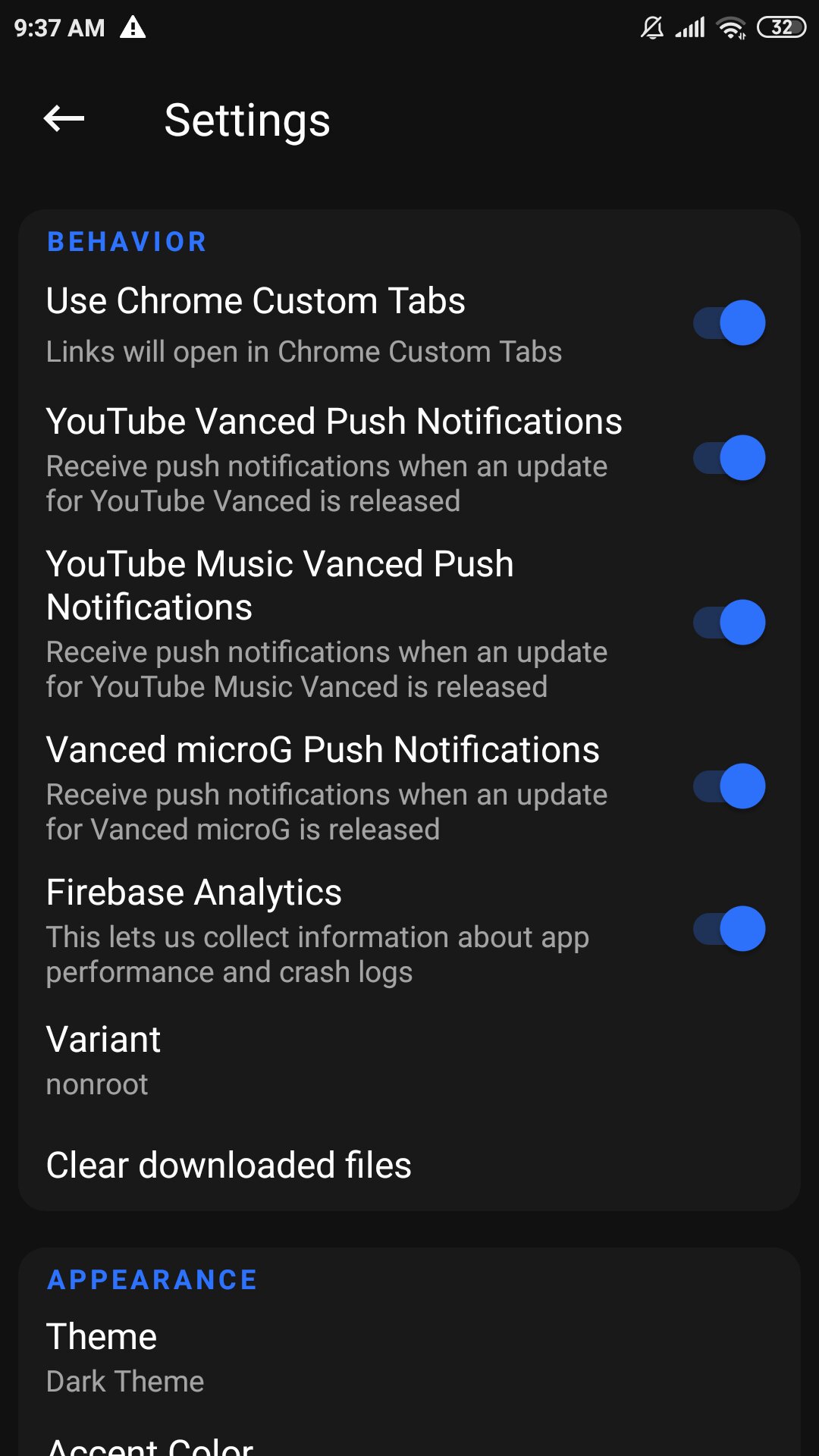Toggle YouTube Music Vanced Push Notifications
This screenshot has height=1456, width=819.
pyautogui.click(x=730, y=623)
